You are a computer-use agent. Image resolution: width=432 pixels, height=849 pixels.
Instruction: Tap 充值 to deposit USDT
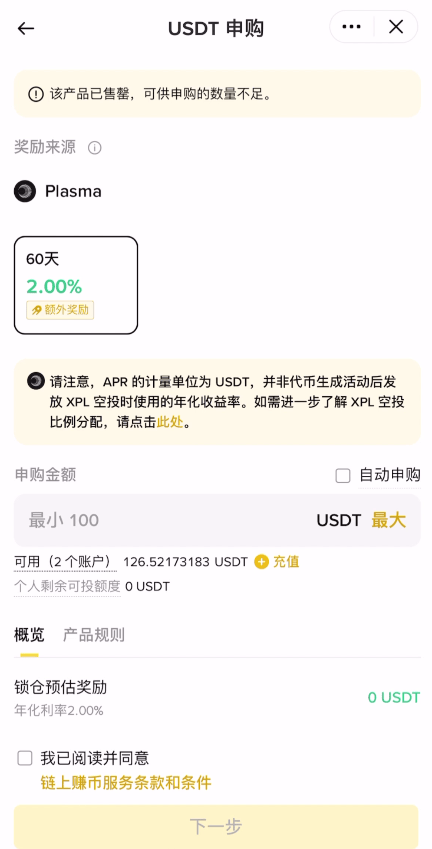[277, 561]
